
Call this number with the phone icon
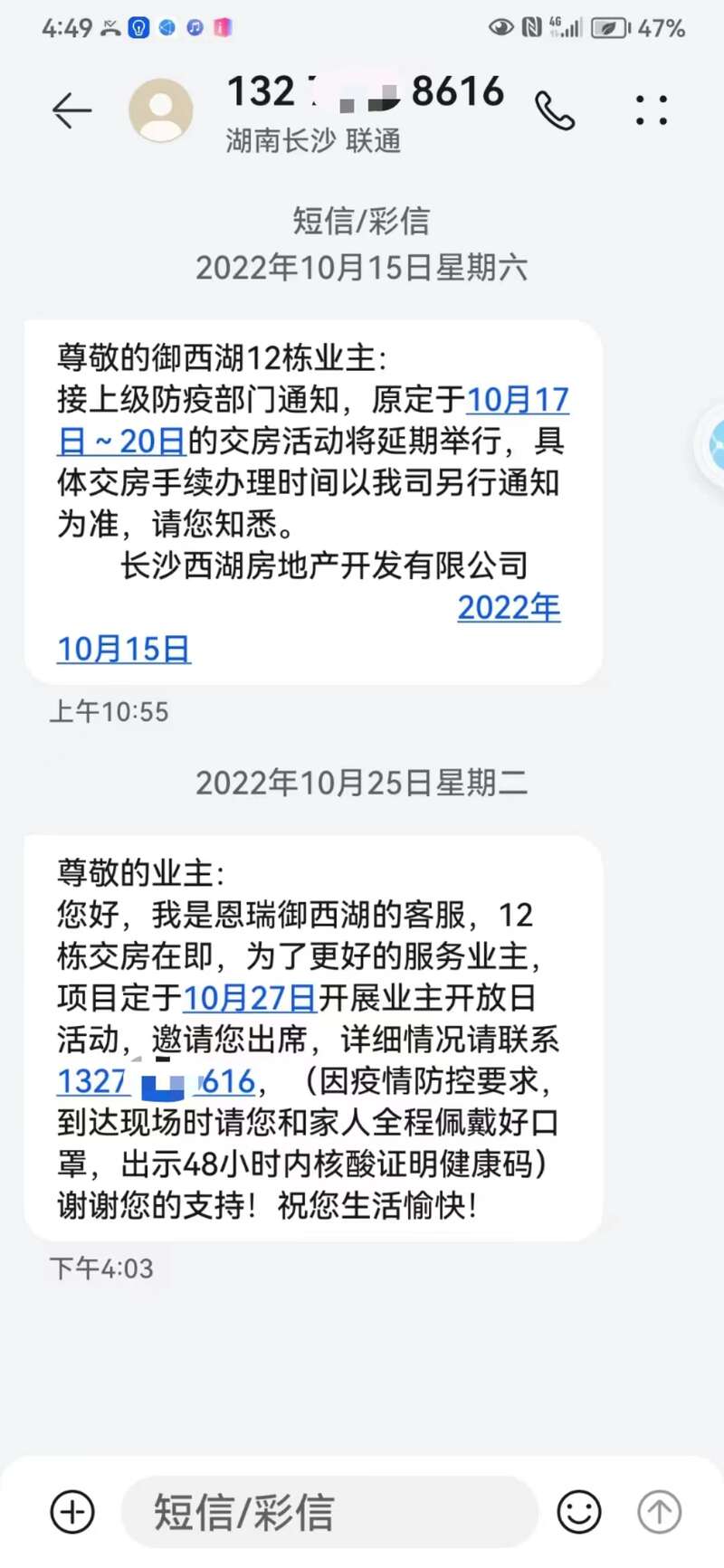pyautogui.click(x=555, y=110)
